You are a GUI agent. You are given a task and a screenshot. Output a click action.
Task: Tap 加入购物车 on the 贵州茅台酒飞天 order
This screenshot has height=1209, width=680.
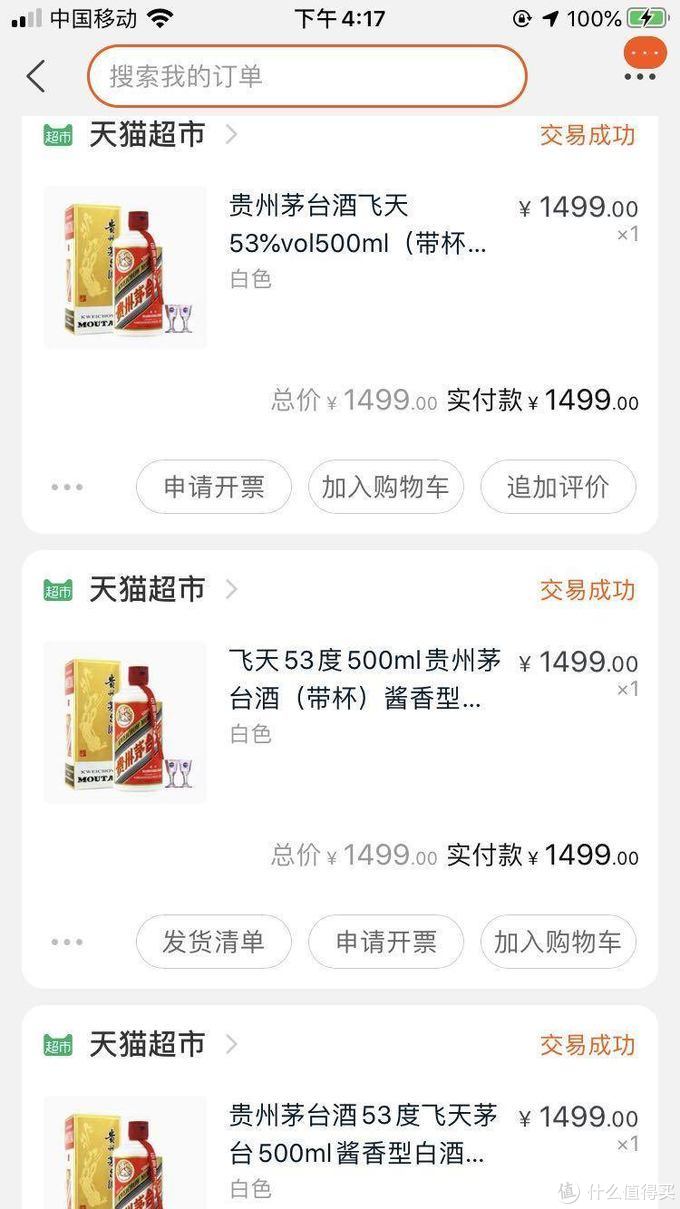point(386,487)
